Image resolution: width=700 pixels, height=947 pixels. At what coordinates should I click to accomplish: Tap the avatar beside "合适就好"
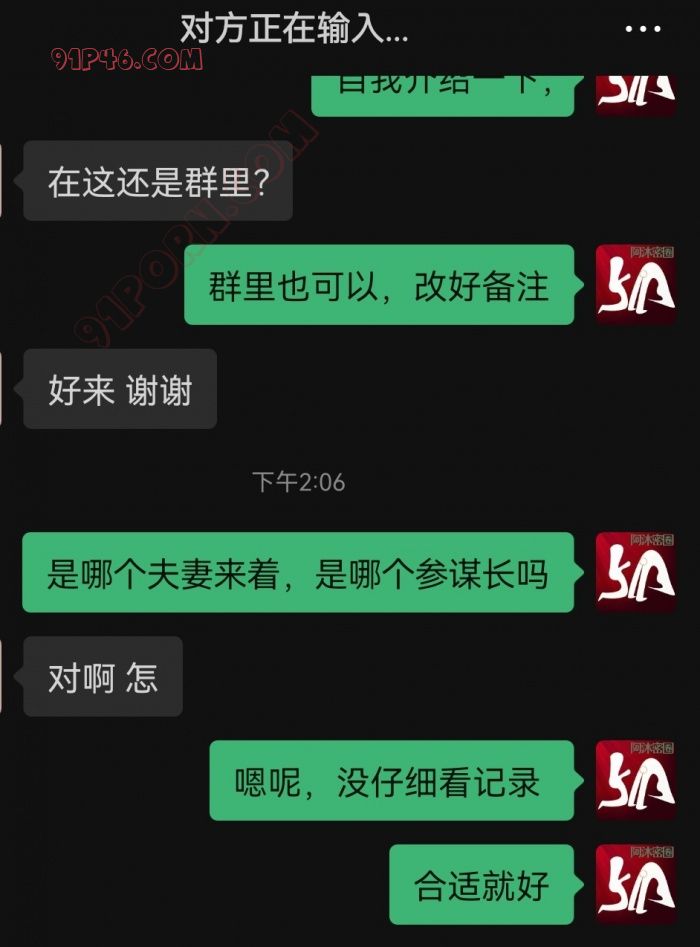[636, 884]
